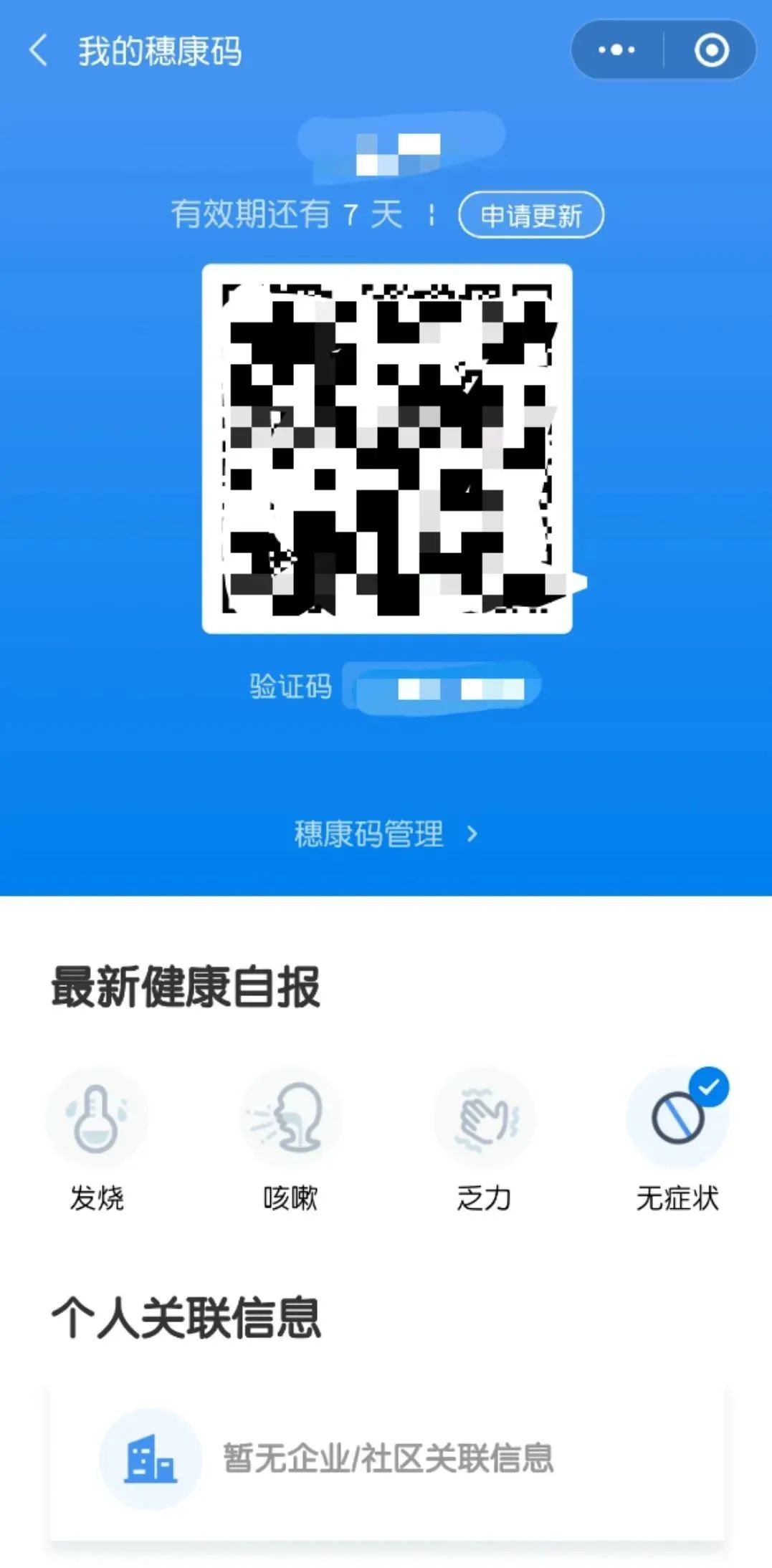
Task: Select the 乏力 (fatigue) symptom icon
Action: (484, 1116)
